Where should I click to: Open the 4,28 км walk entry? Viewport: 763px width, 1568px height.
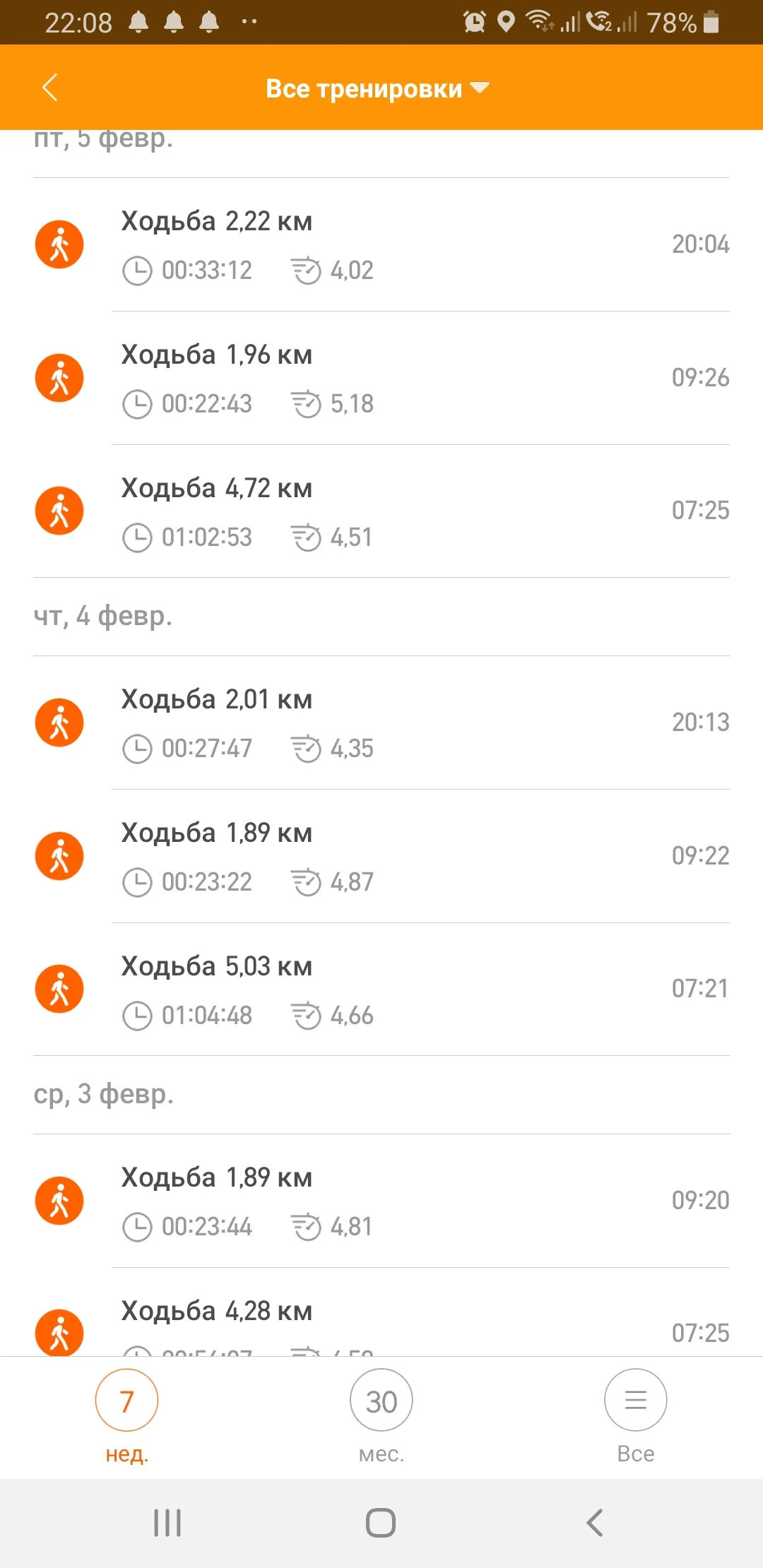coord(381,1322)
